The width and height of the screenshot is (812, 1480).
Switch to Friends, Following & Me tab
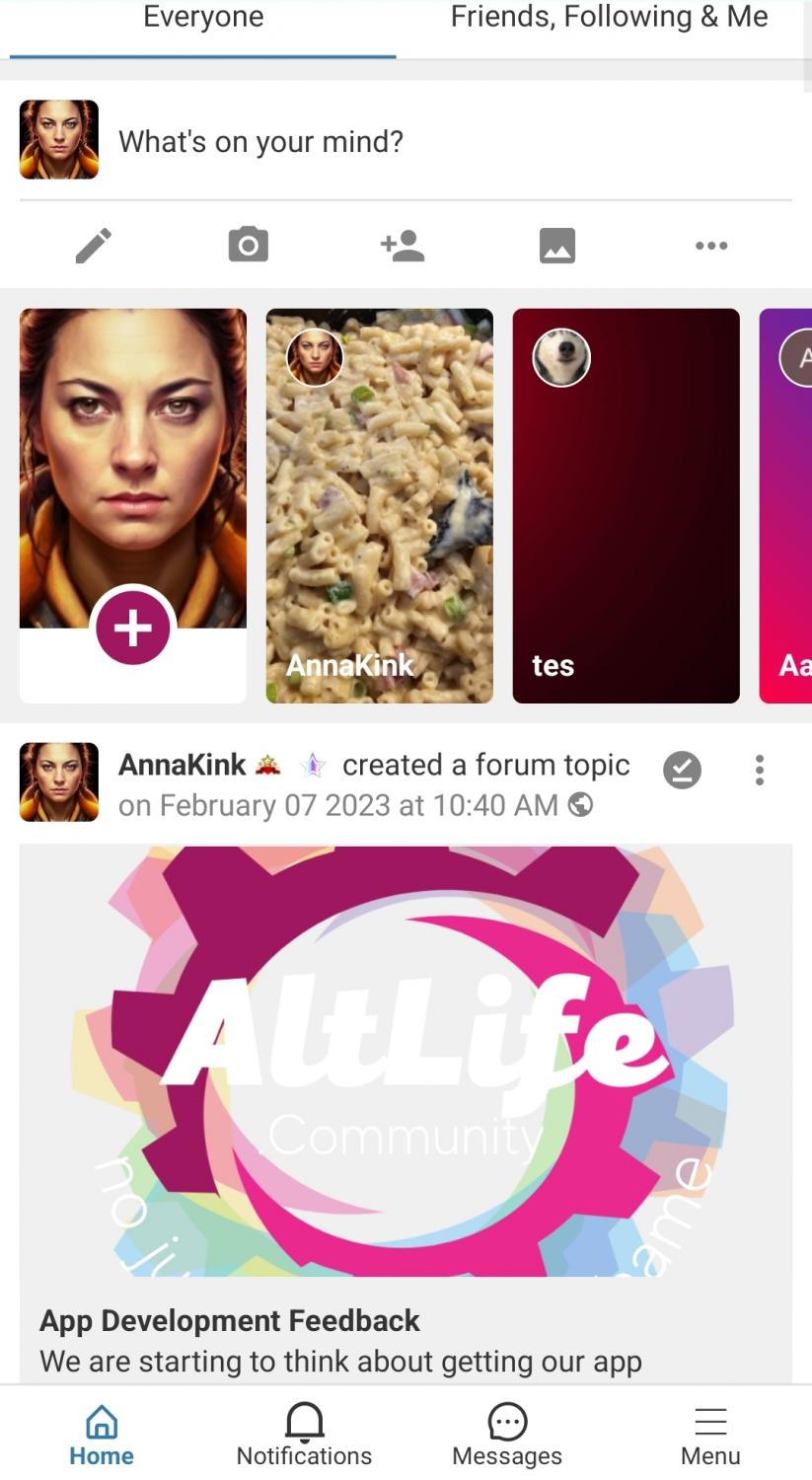click(609, 20)
